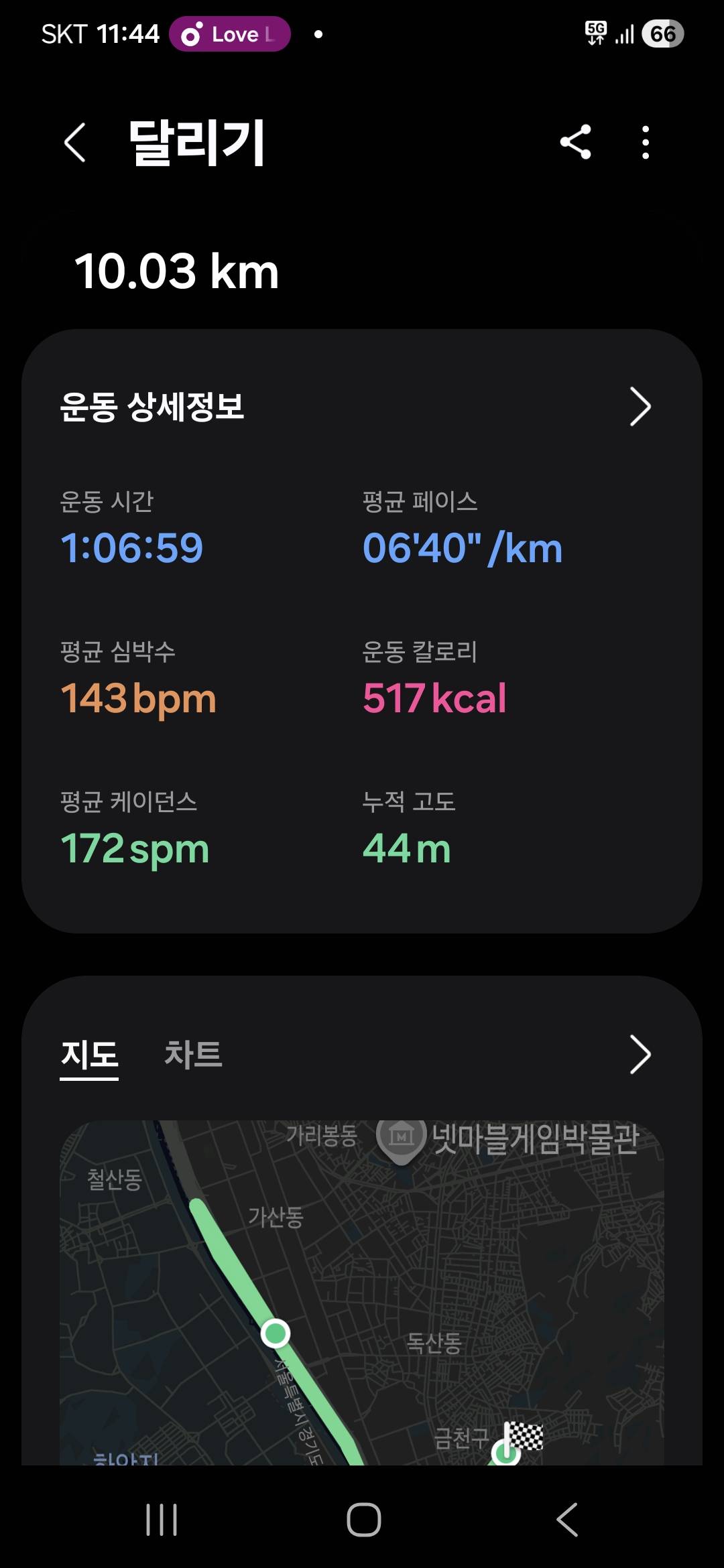Tap the route map thumbnail

362,1293
